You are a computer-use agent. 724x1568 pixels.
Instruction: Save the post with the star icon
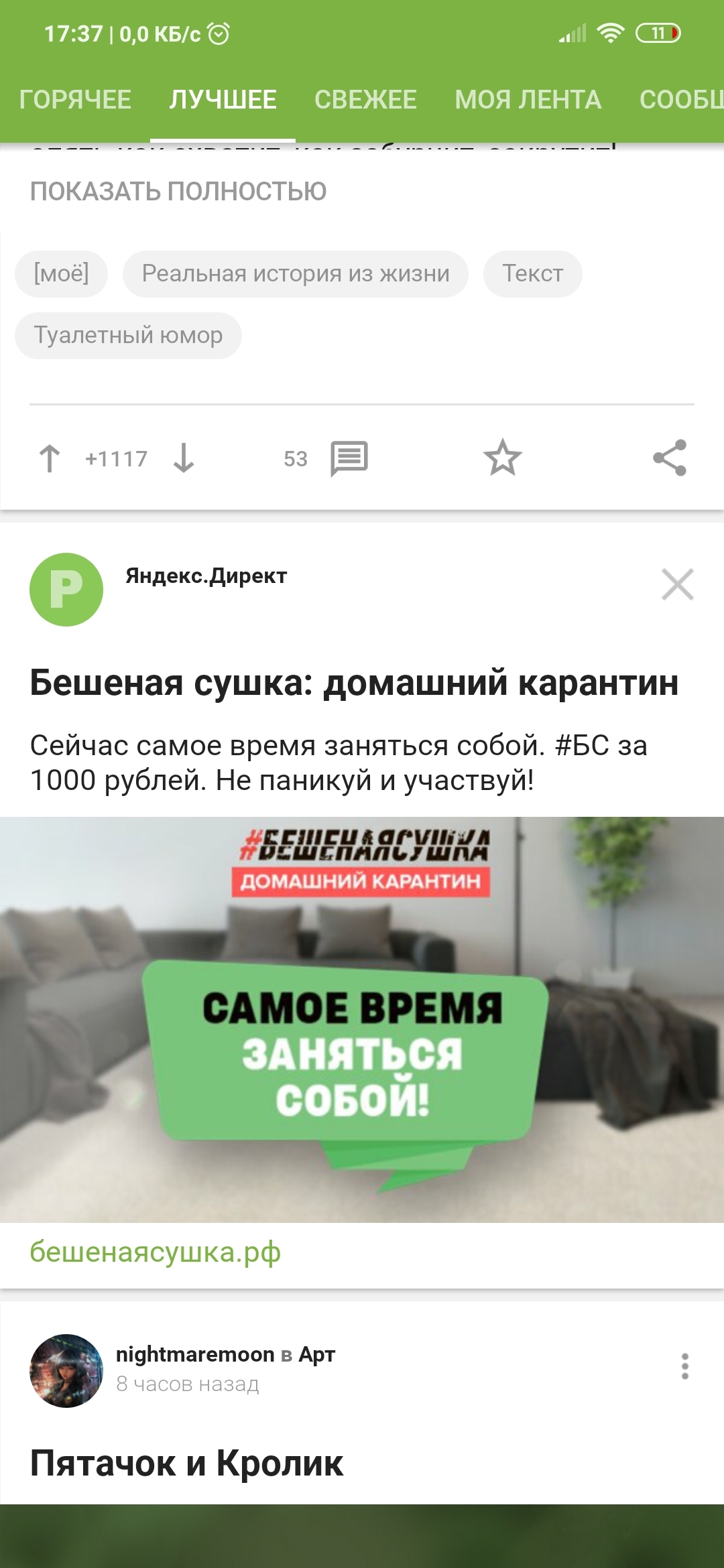pyautogui.click(x=502, y=458)
